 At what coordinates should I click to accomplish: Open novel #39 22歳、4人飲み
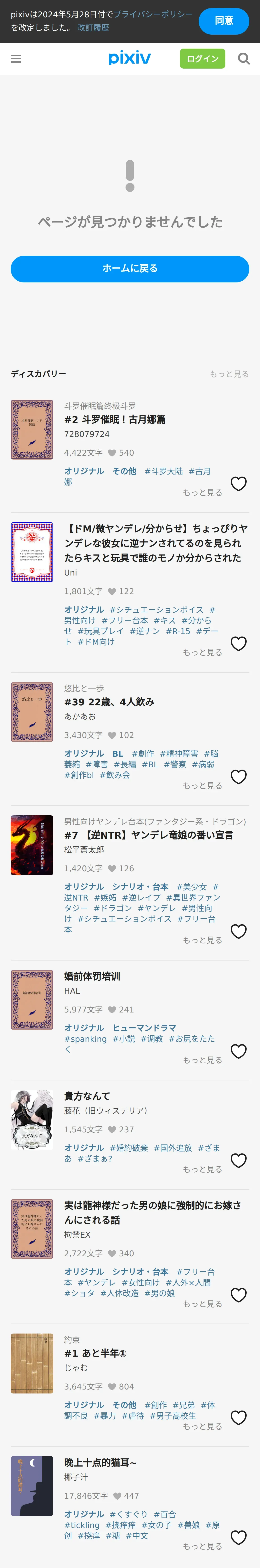109,702
